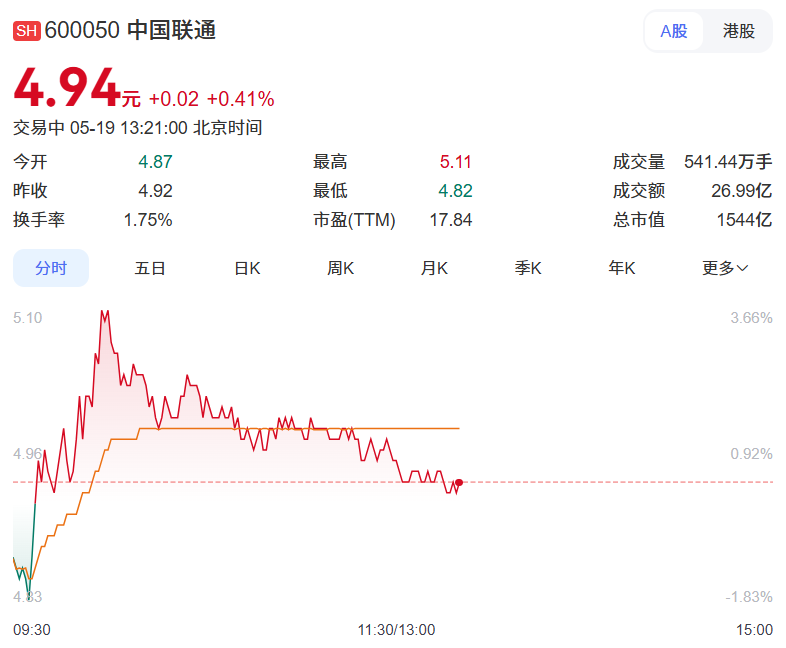Image resolution: width=786 pixels, height=648 pixels.
Task: Open the 季K quarterly chart
Action: pos(528,268)
